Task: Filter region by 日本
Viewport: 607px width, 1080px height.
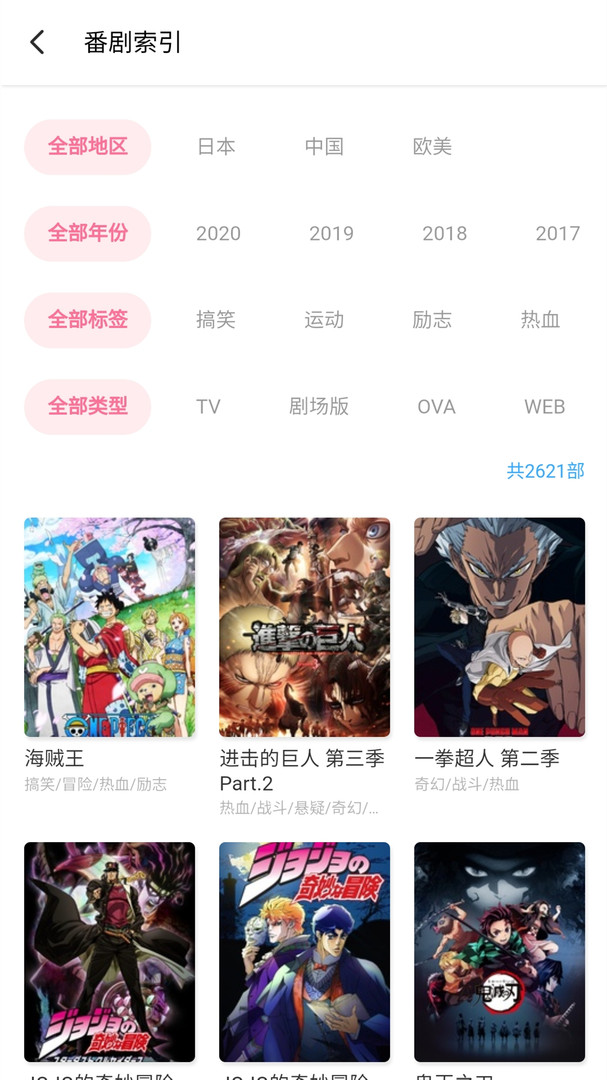Action: point(216,147)
